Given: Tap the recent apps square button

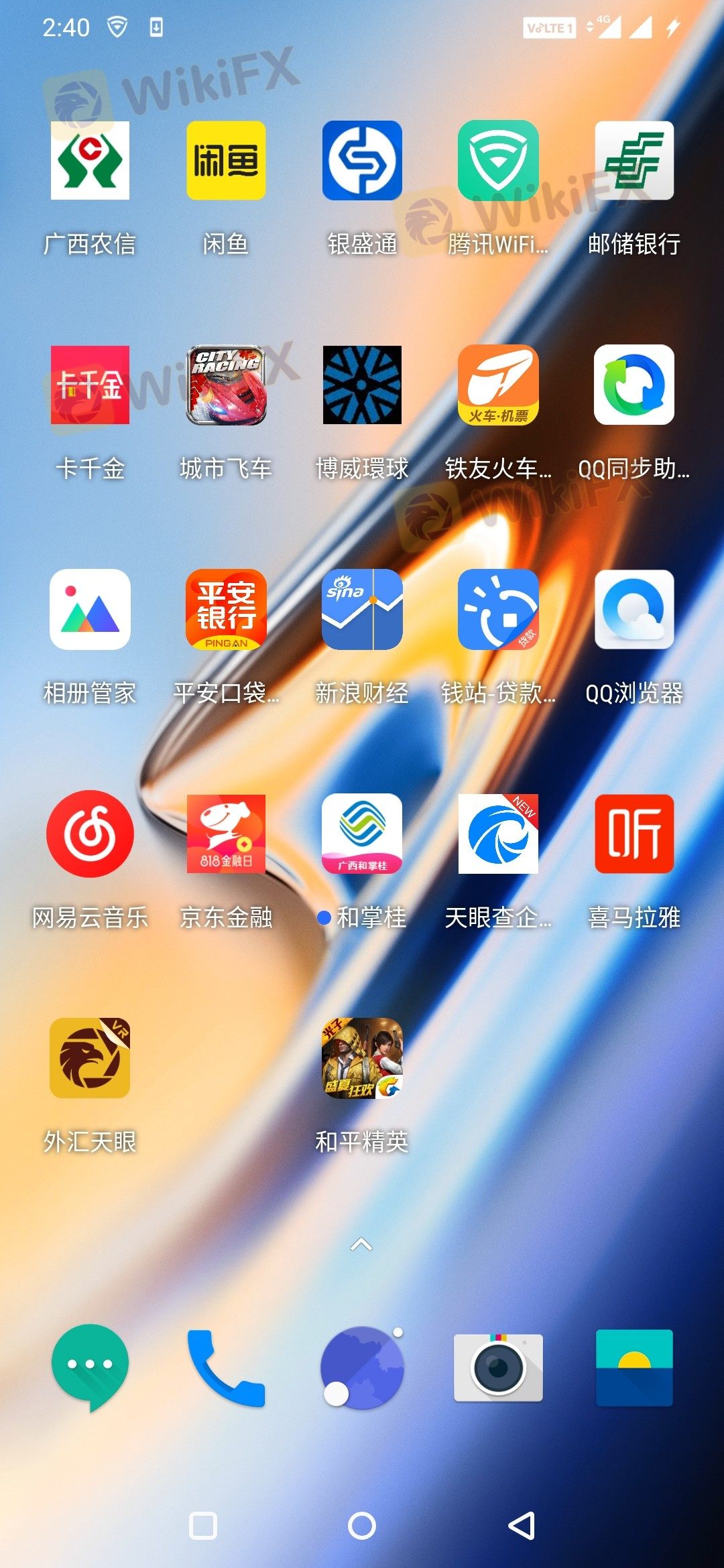Looking at the screenshot, I should point(203,1526).
